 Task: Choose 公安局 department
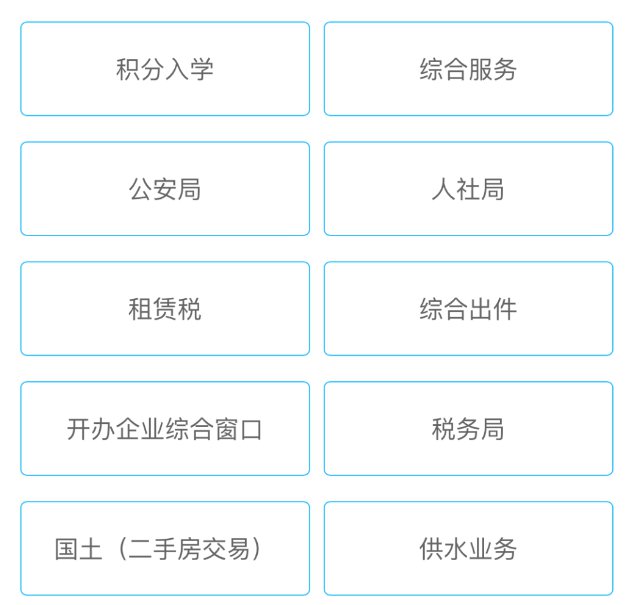(165, 189)
